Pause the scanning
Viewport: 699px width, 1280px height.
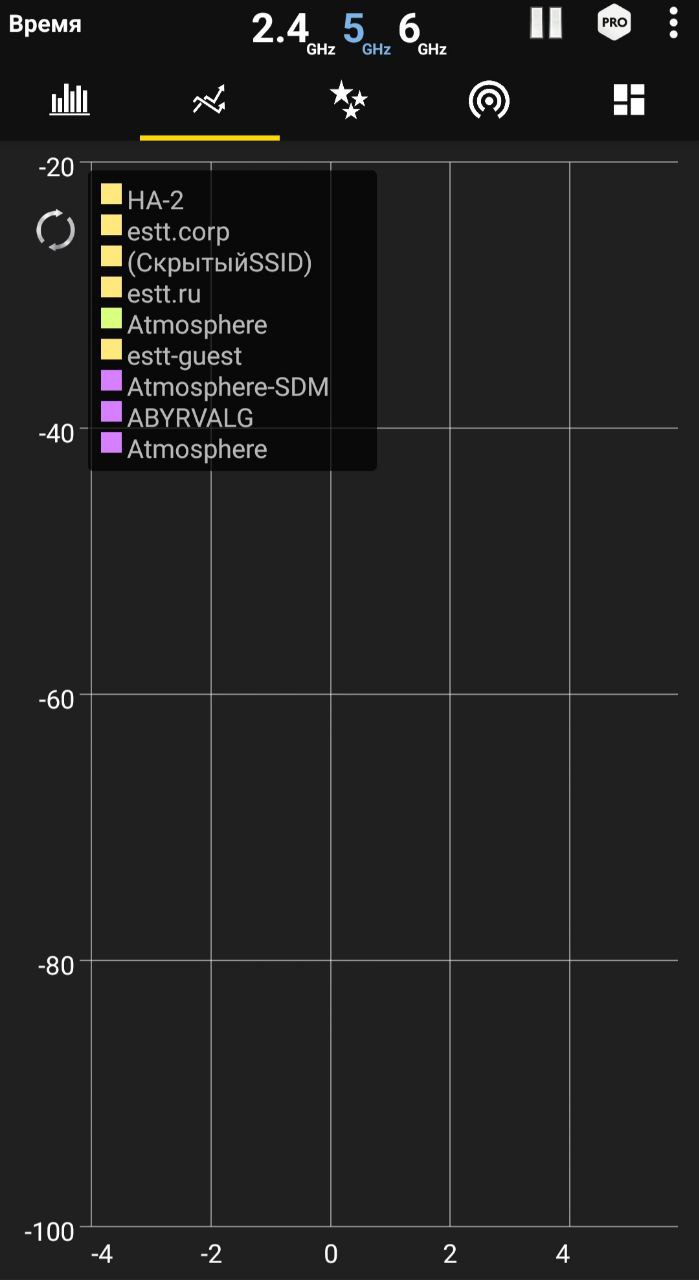coord(546,23)
